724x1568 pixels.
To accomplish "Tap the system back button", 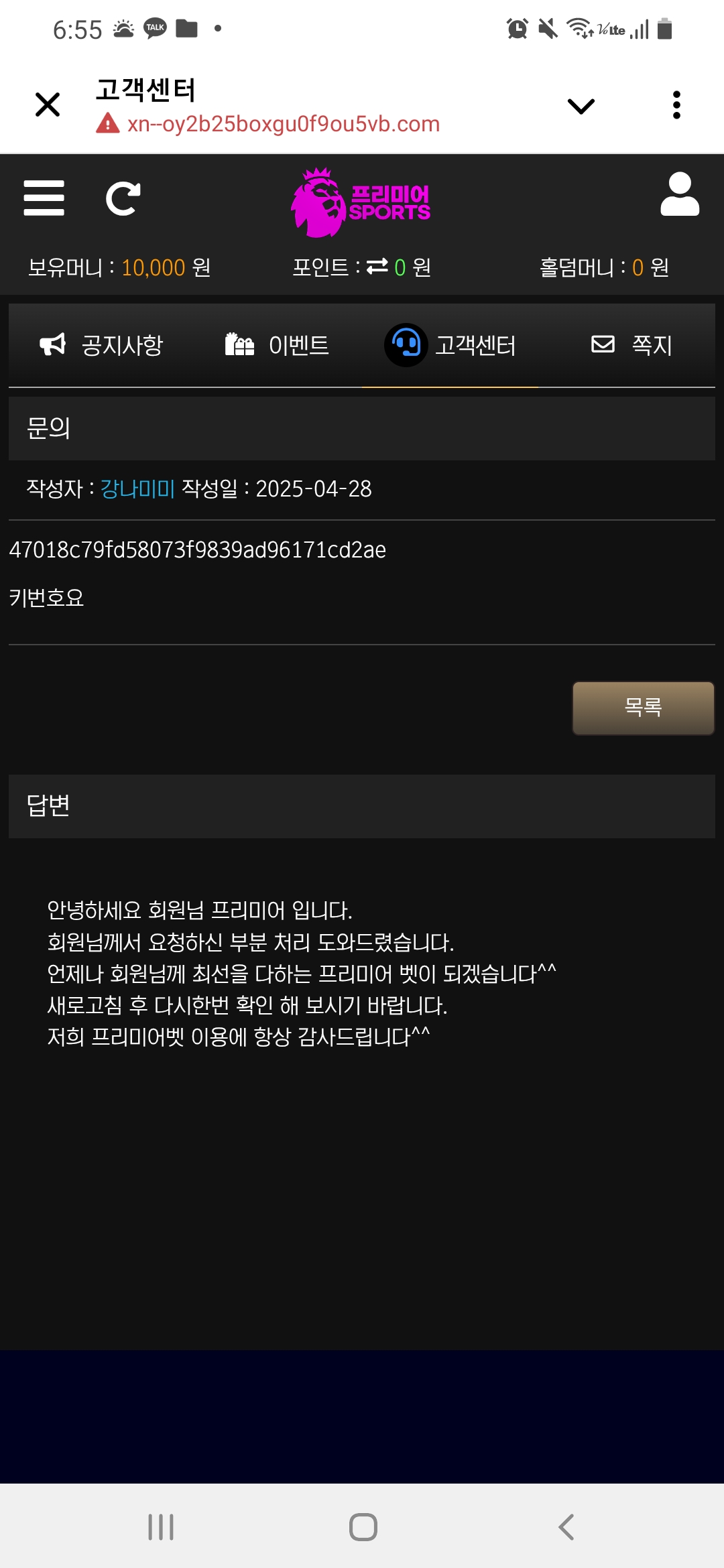I will (x=566, y=1527).
